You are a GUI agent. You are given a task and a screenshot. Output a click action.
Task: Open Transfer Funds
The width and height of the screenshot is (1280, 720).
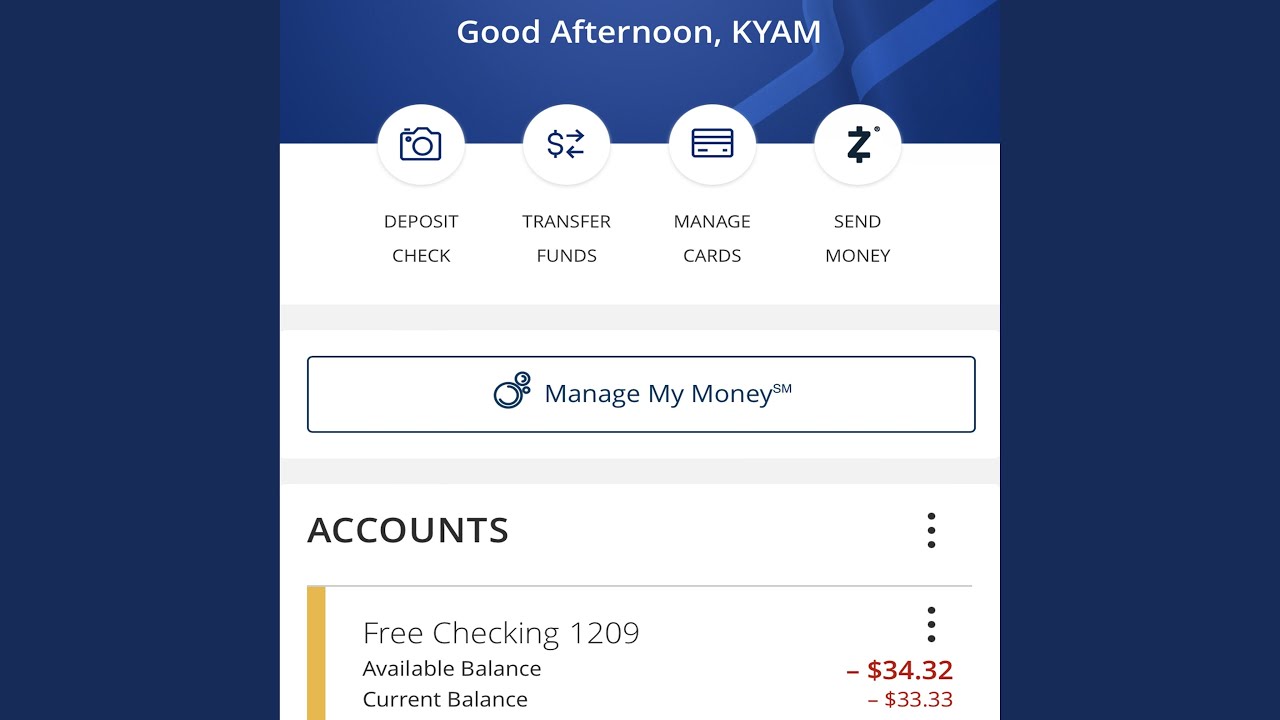click(566, 145)
